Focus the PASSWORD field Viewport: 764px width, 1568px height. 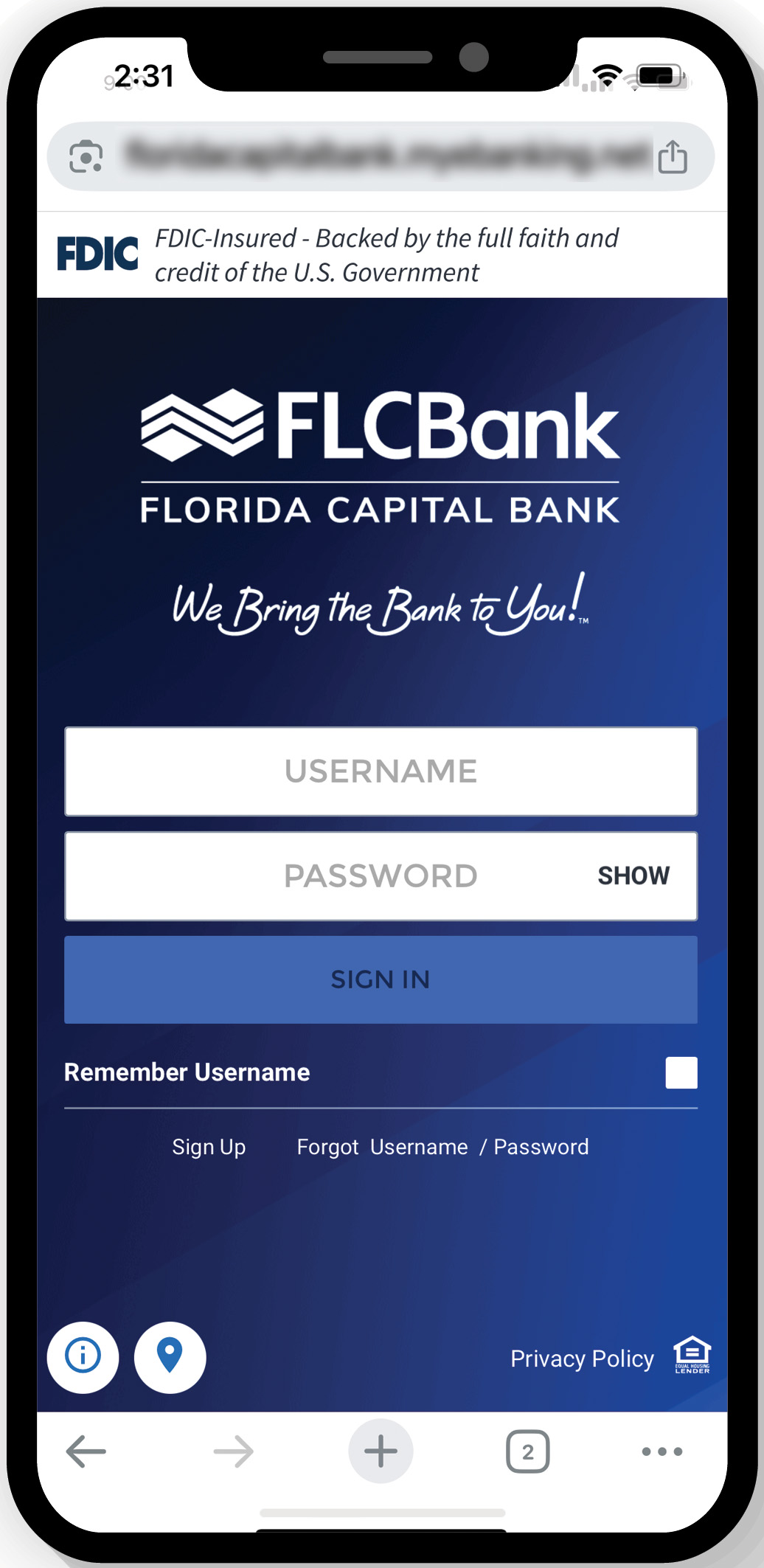tap(332, 876)
